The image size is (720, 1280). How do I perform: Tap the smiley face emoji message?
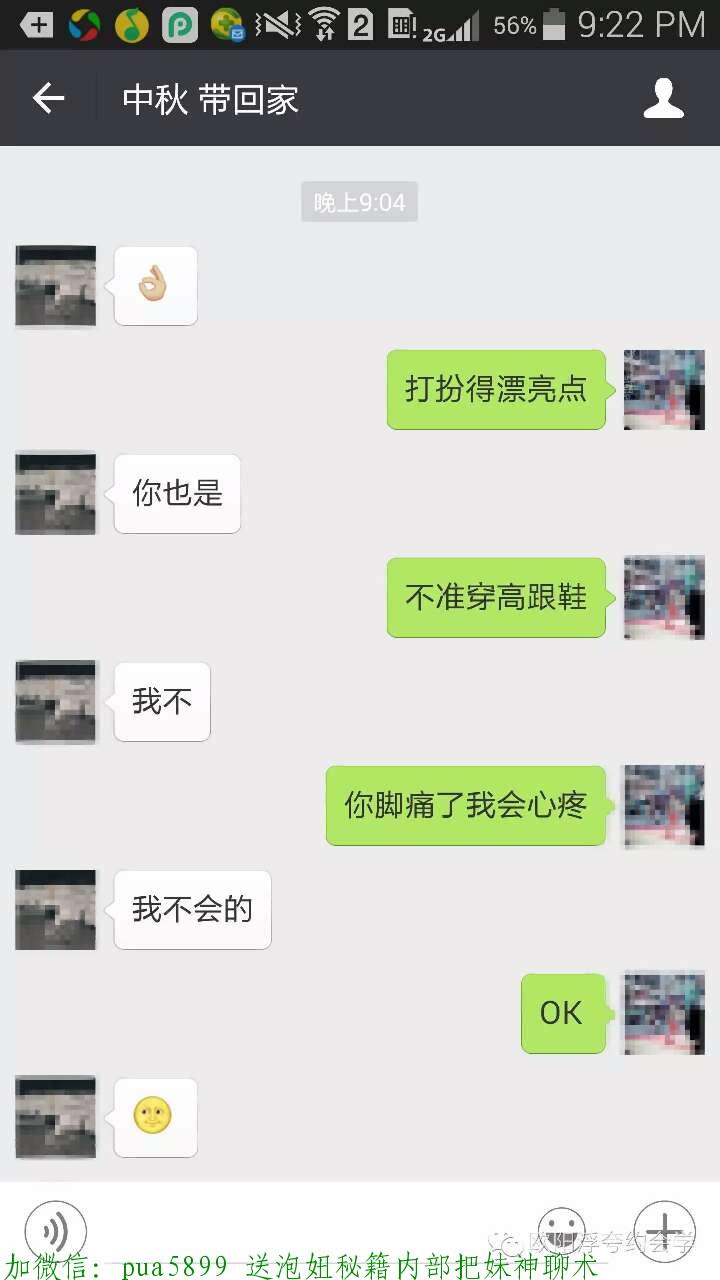point(154,1117)
